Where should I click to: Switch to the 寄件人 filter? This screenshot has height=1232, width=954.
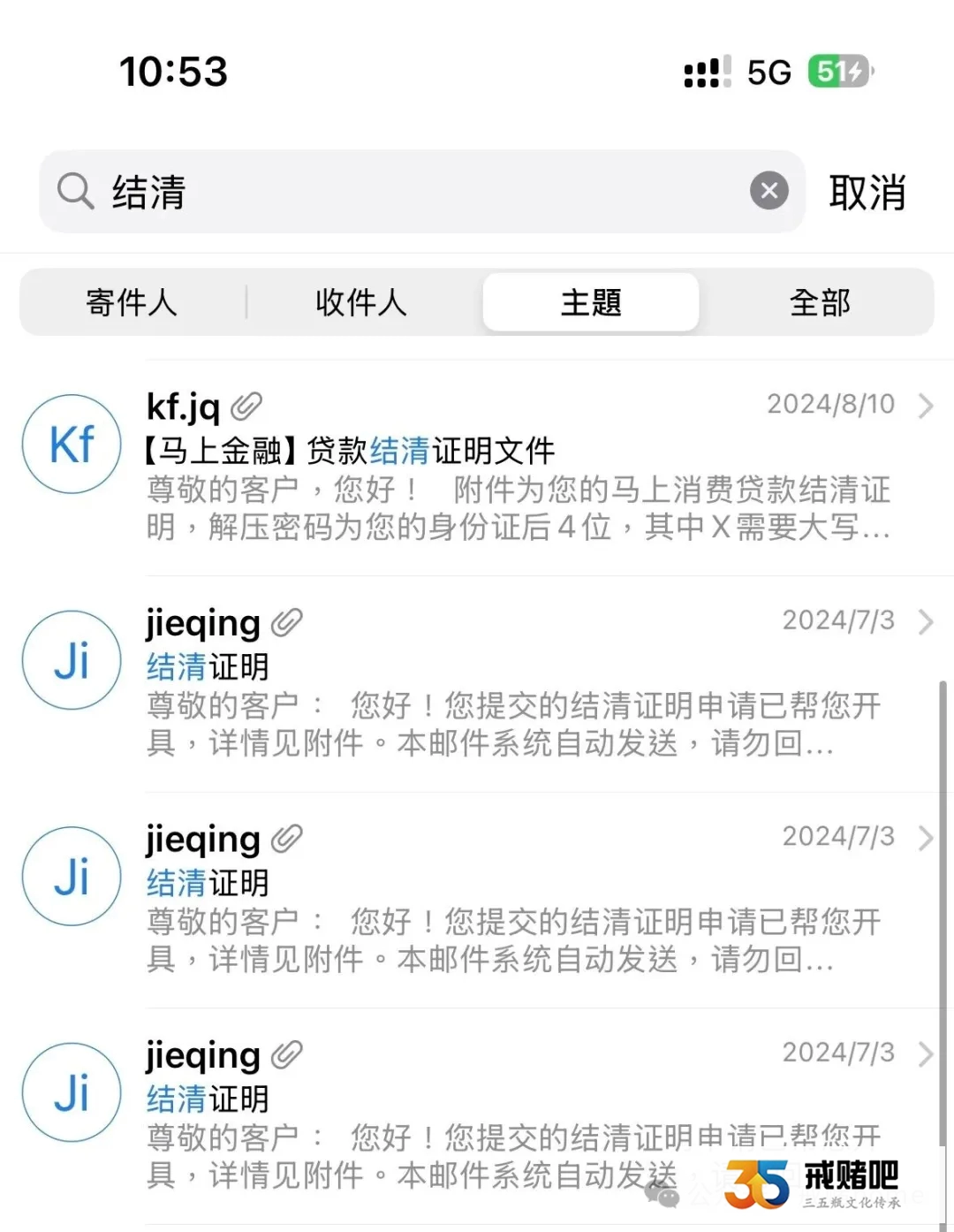(x=132, y=302)
